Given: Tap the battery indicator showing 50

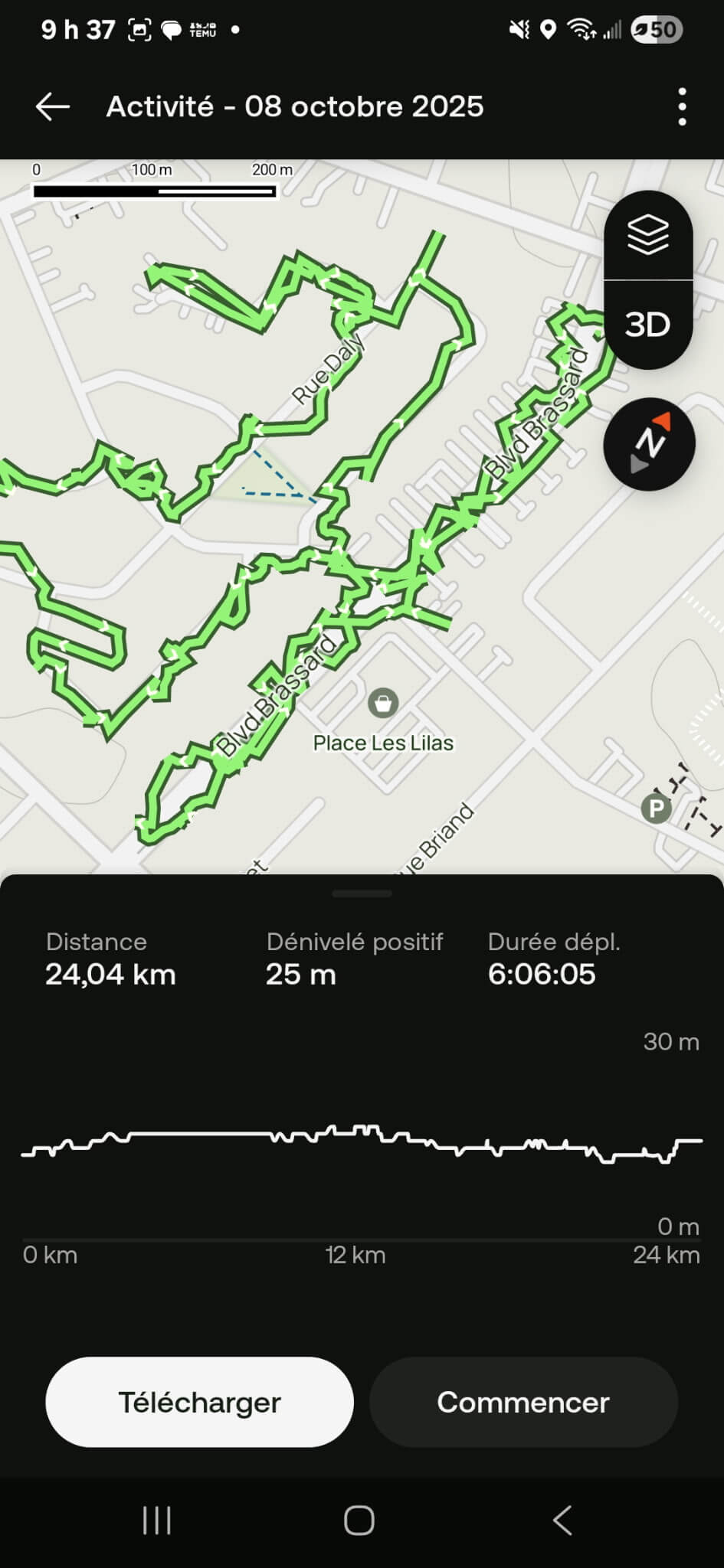Looking at the screenshot, I should click(x=655, y=29).
